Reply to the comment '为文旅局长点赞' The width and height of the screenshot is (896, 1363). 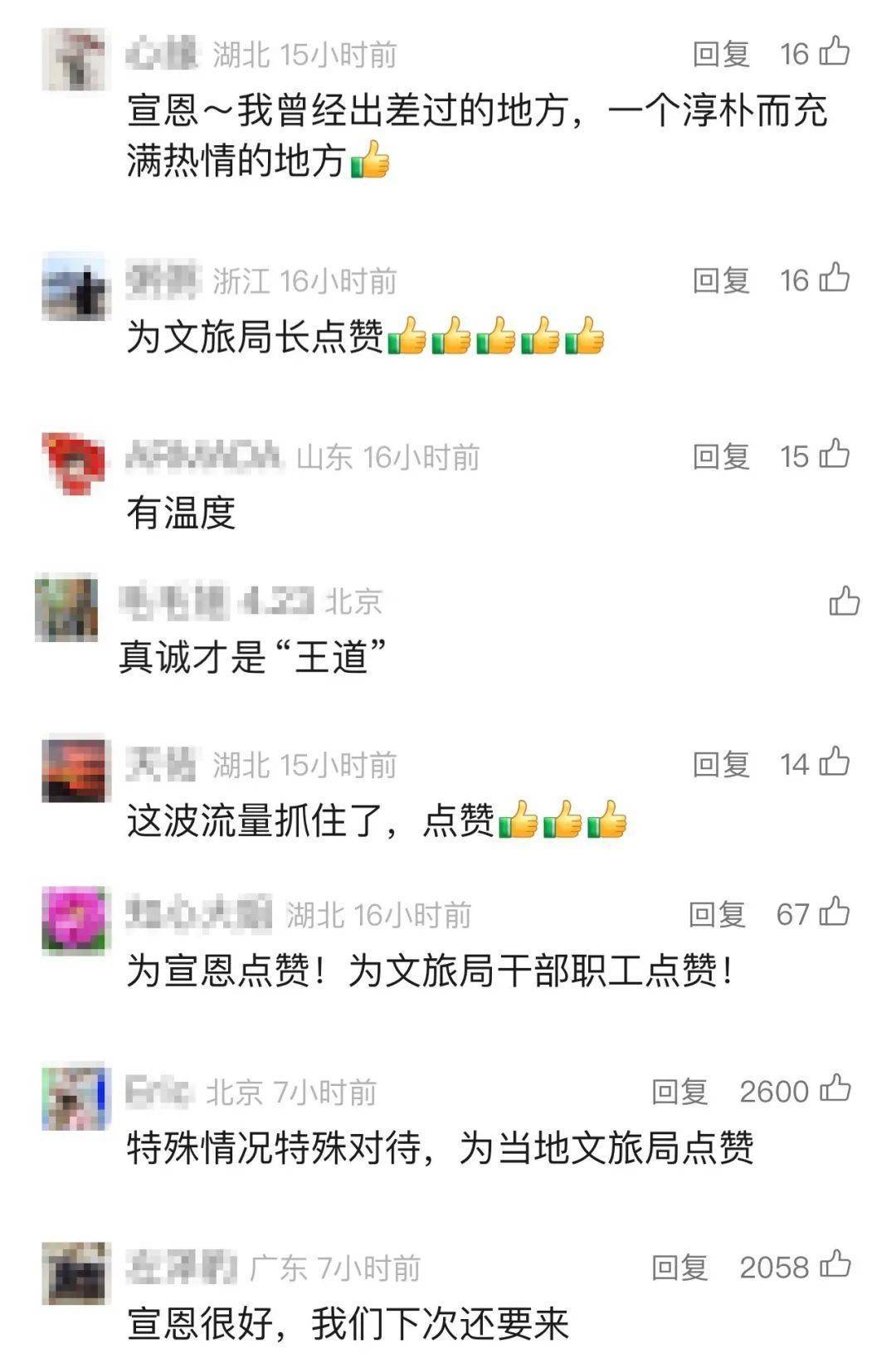(721, 280)
